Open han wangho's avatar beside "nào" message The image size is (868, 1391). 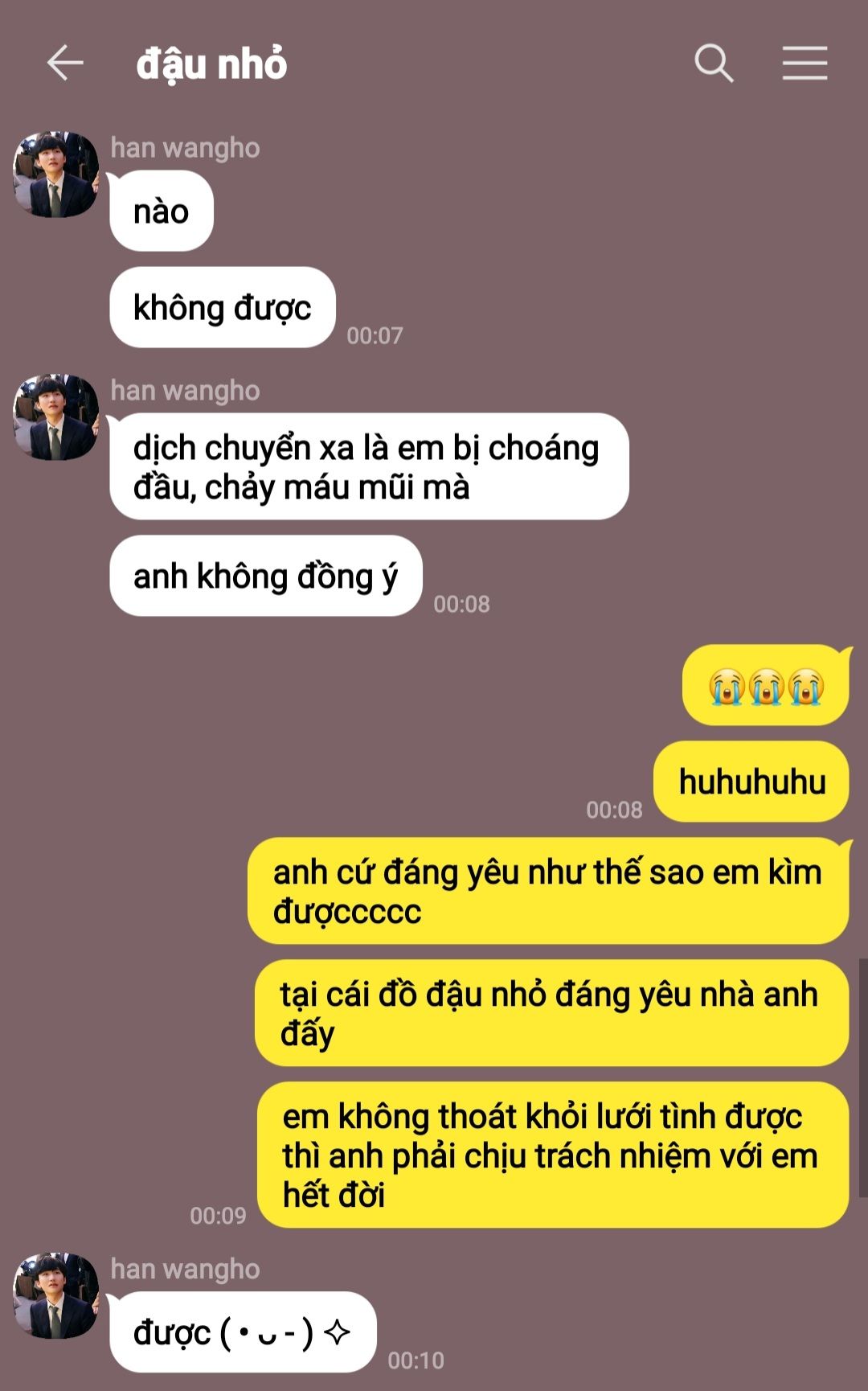point(55,174)
